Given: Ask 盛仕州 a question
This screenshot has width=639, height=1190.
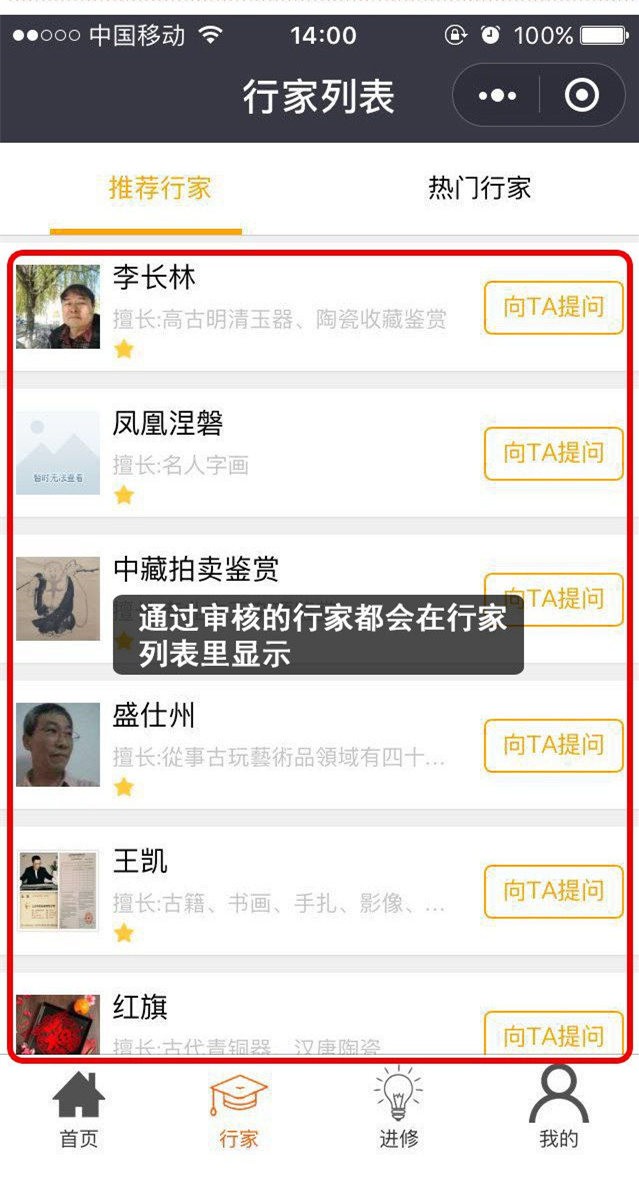Looking at the screenshot, I should click(x=553, y=745).
